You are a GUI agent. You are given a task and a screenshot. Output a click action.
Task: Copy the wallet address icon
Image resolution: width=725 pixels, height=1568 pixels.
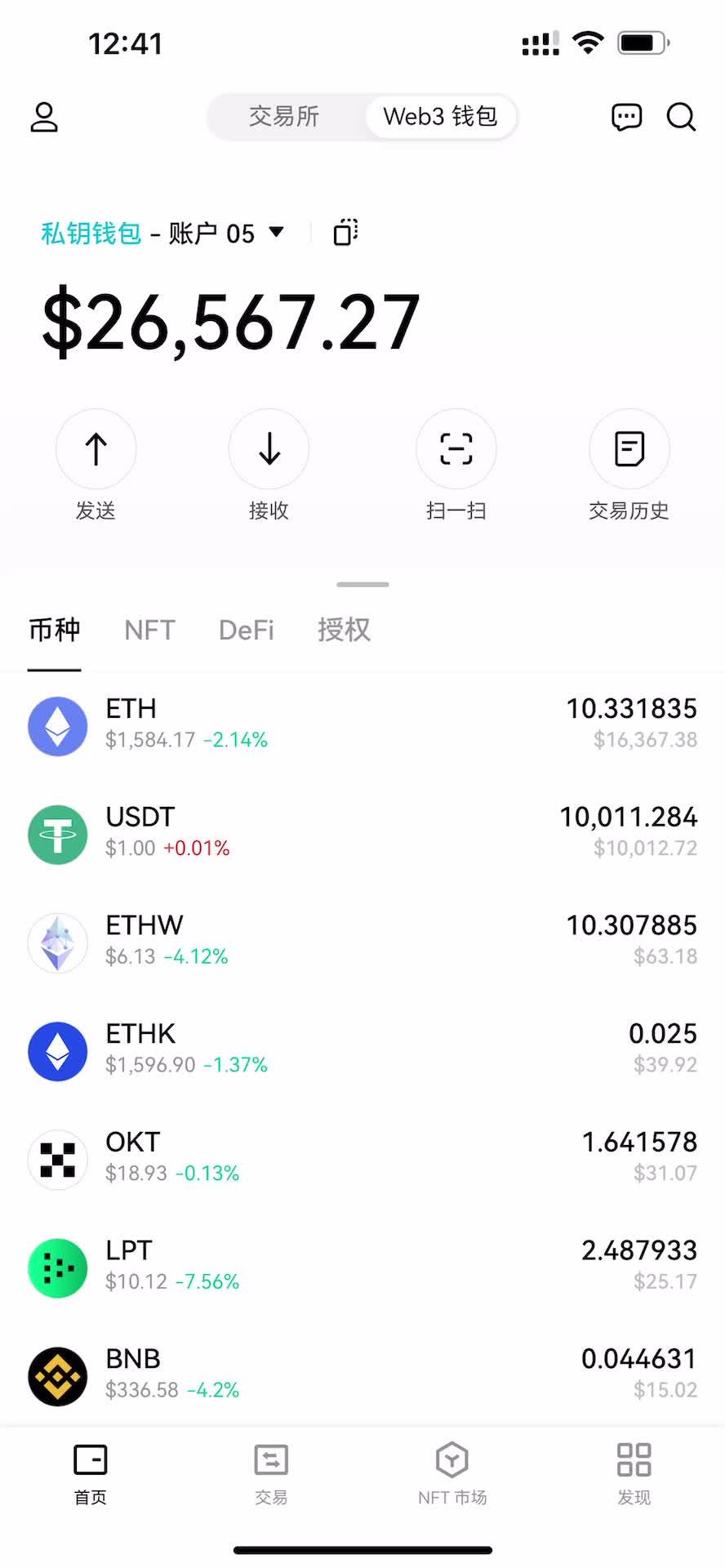click(x=345, y=233)
